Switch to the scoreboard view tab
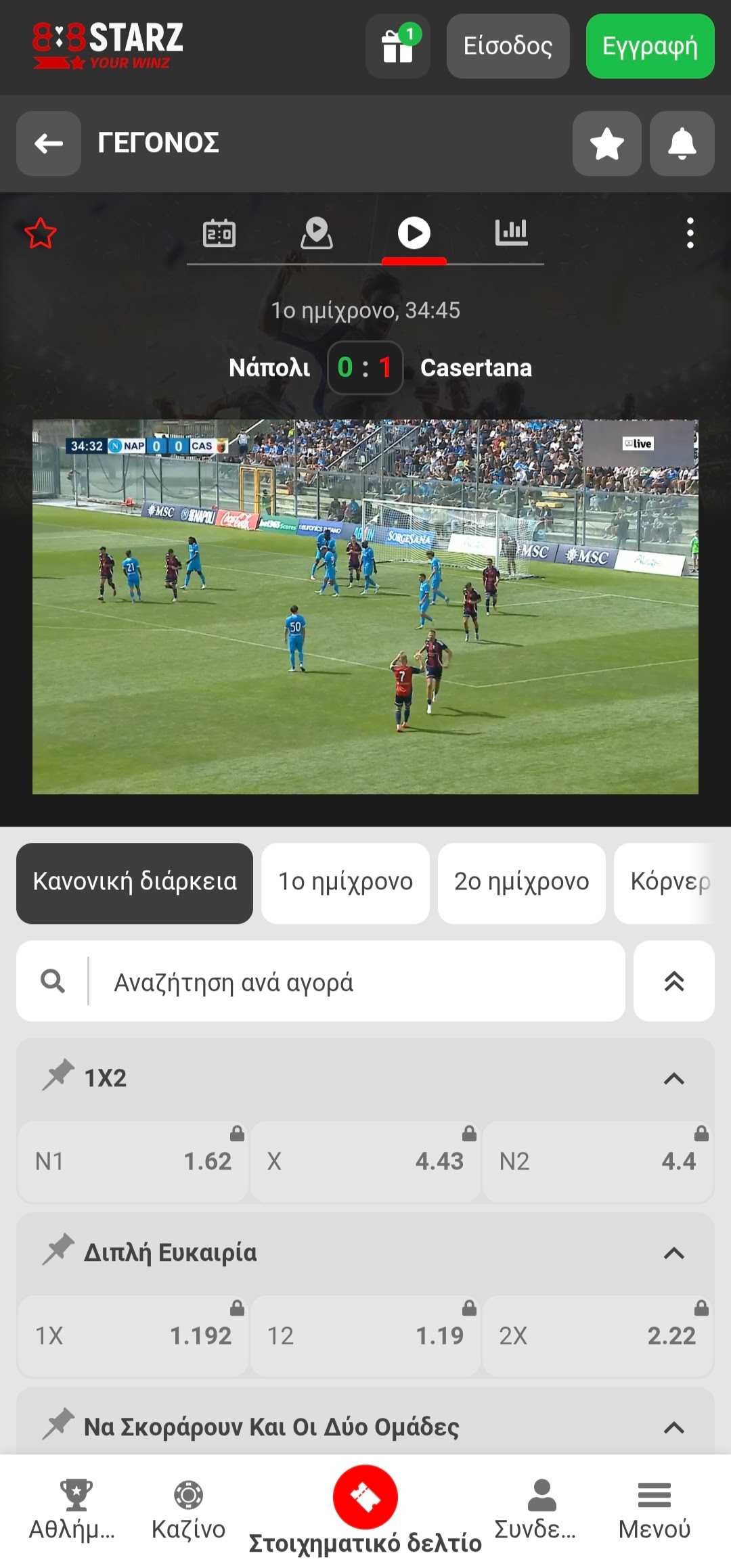 219,233
